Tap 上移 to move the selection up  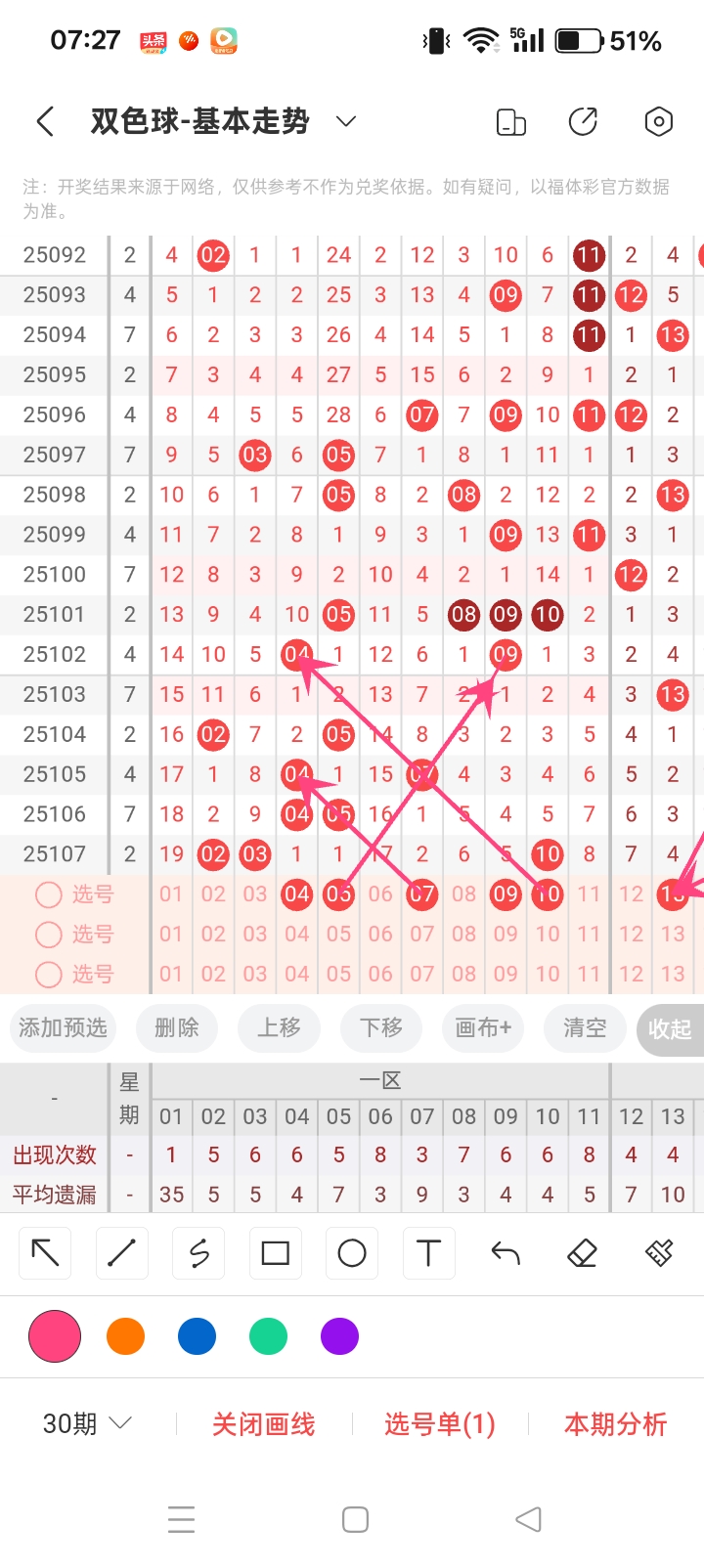(279, 1027)
